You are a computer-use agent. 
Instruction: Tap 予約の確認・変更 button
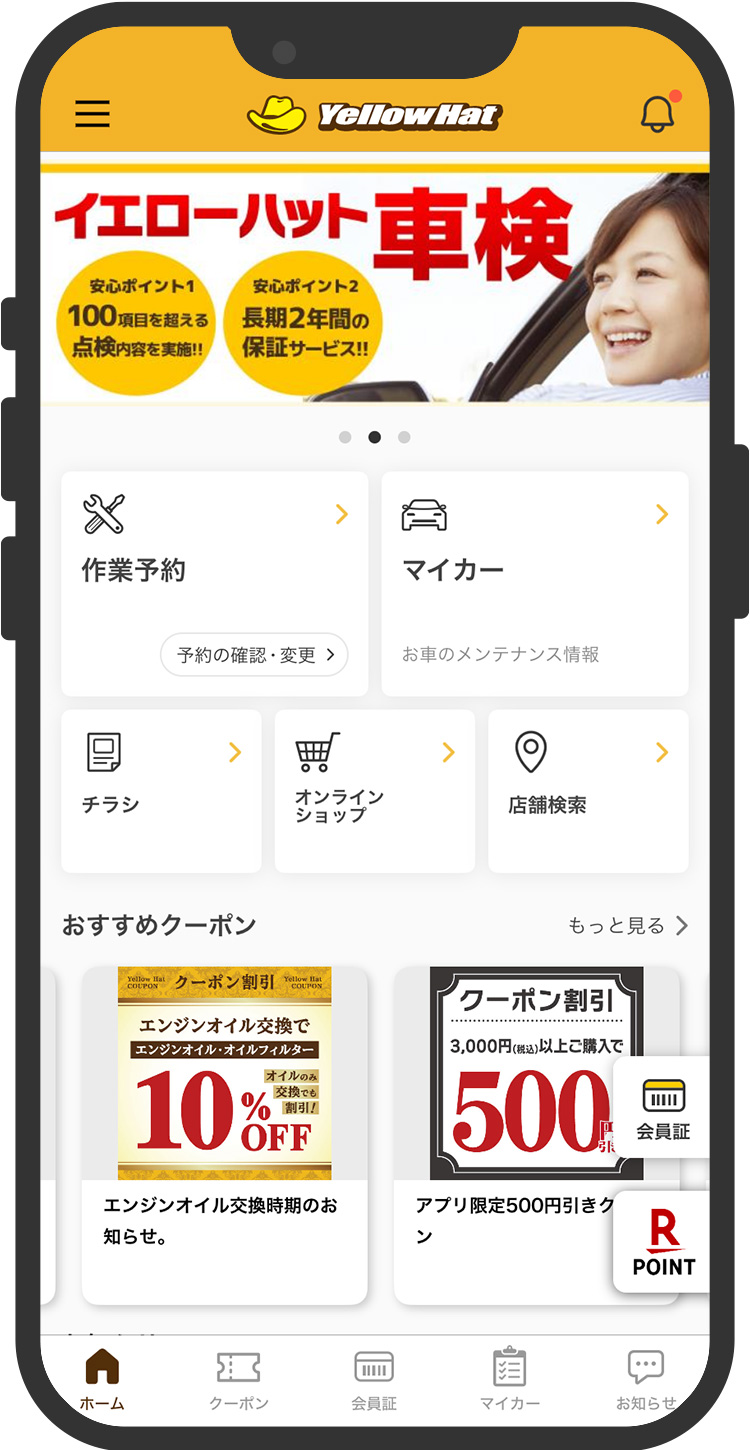click(x=254, y=655)
